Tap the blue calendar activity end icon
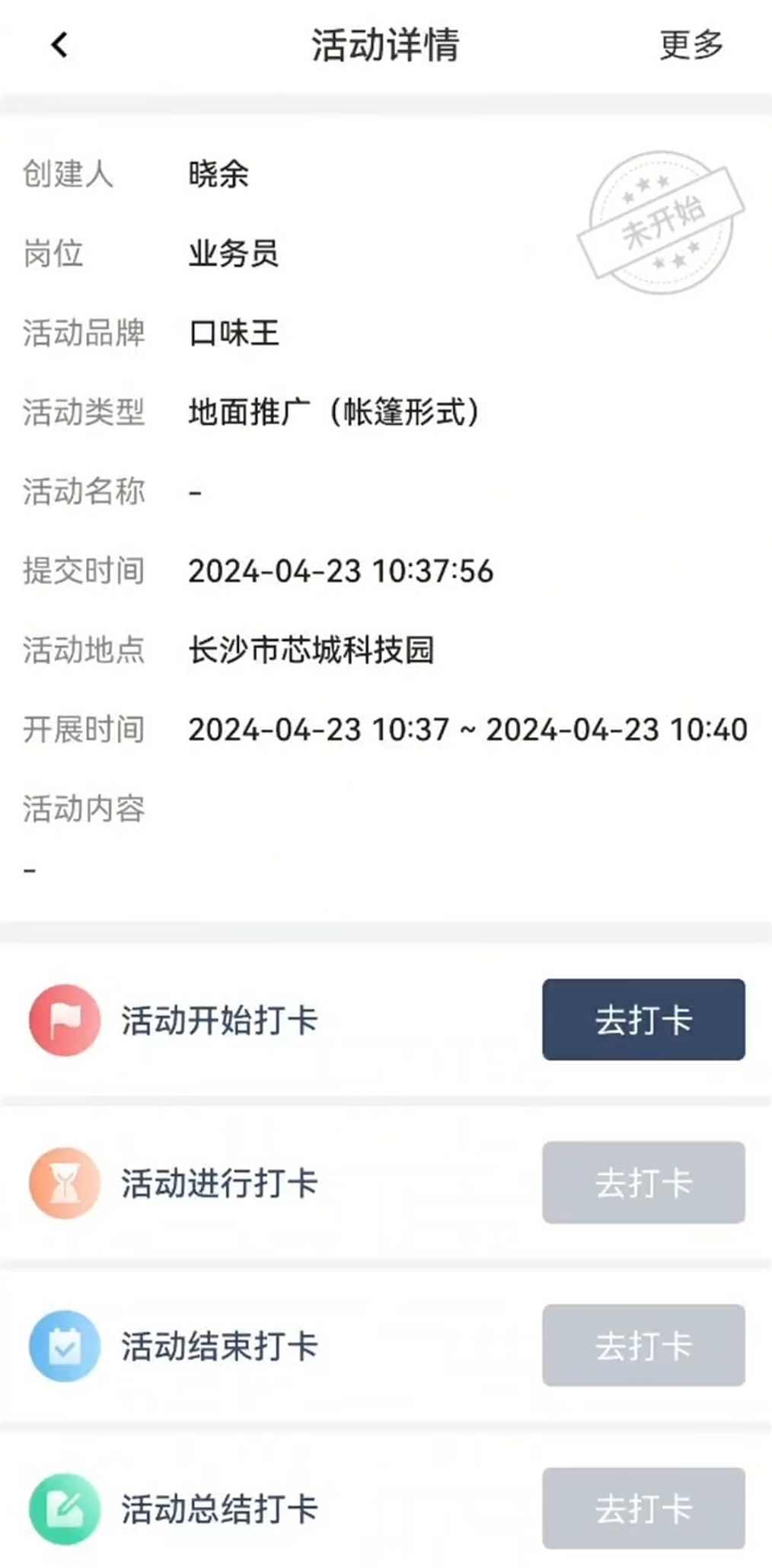This screenshot has width=772, height=1568. (65, 1346)
